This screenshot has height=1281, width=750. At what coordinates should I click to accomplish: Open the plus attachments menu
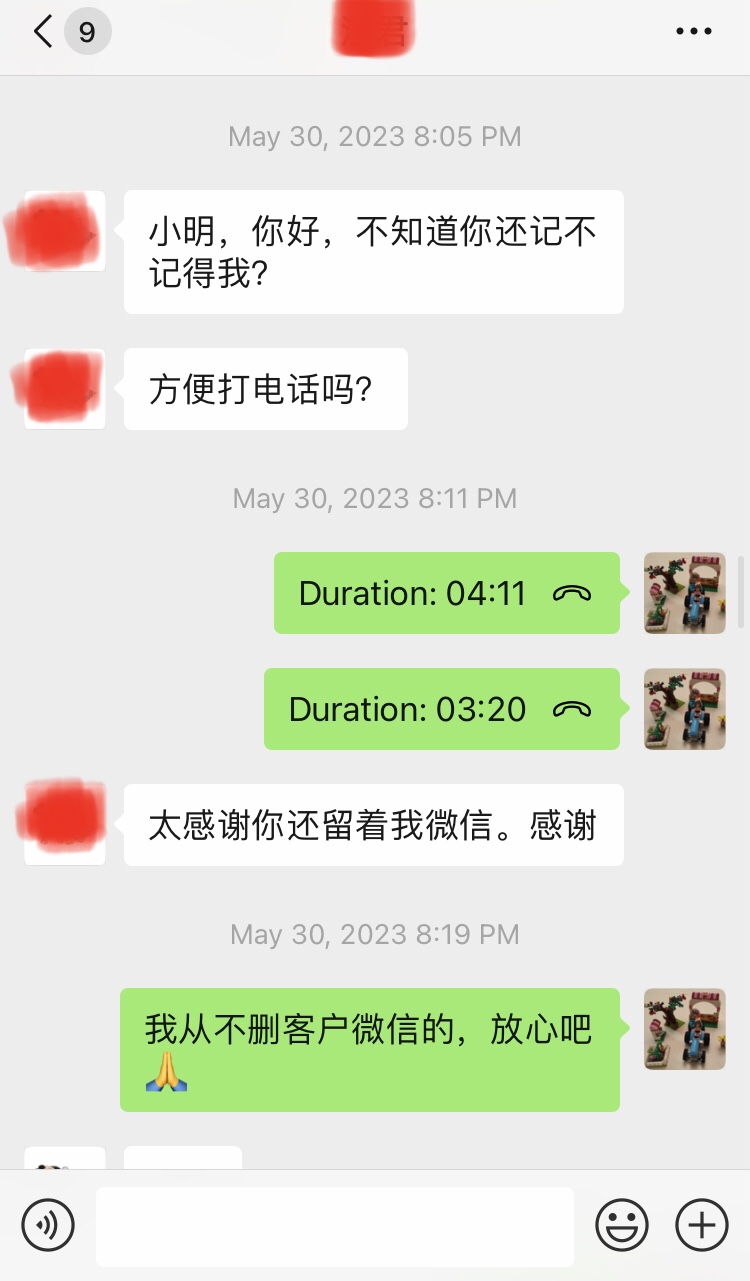[702, 1225]
